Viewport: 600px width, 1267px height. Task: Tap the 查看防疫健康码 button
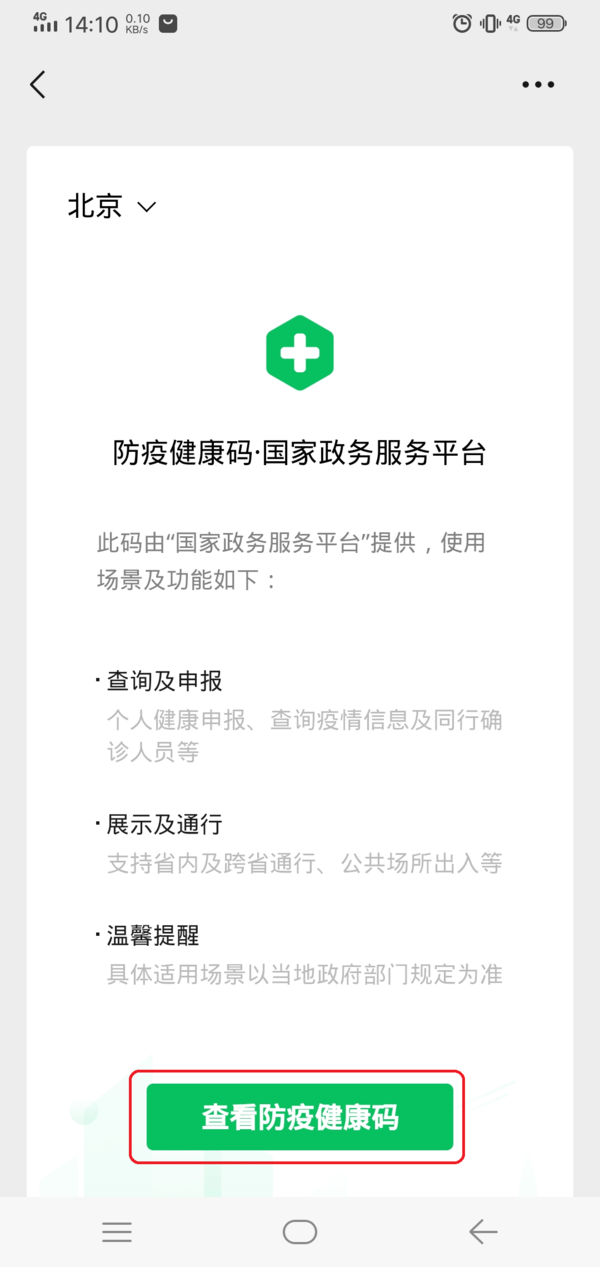click(300, 1117)
